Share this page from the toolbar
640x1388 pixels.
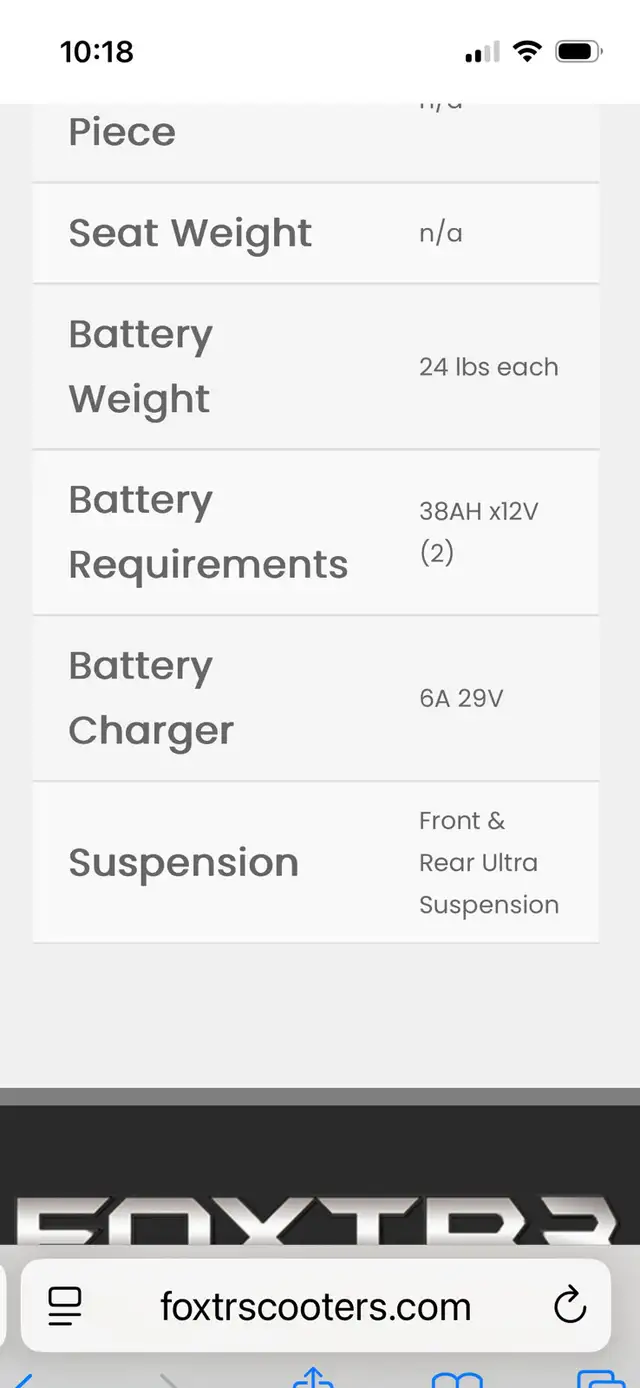312,1378
